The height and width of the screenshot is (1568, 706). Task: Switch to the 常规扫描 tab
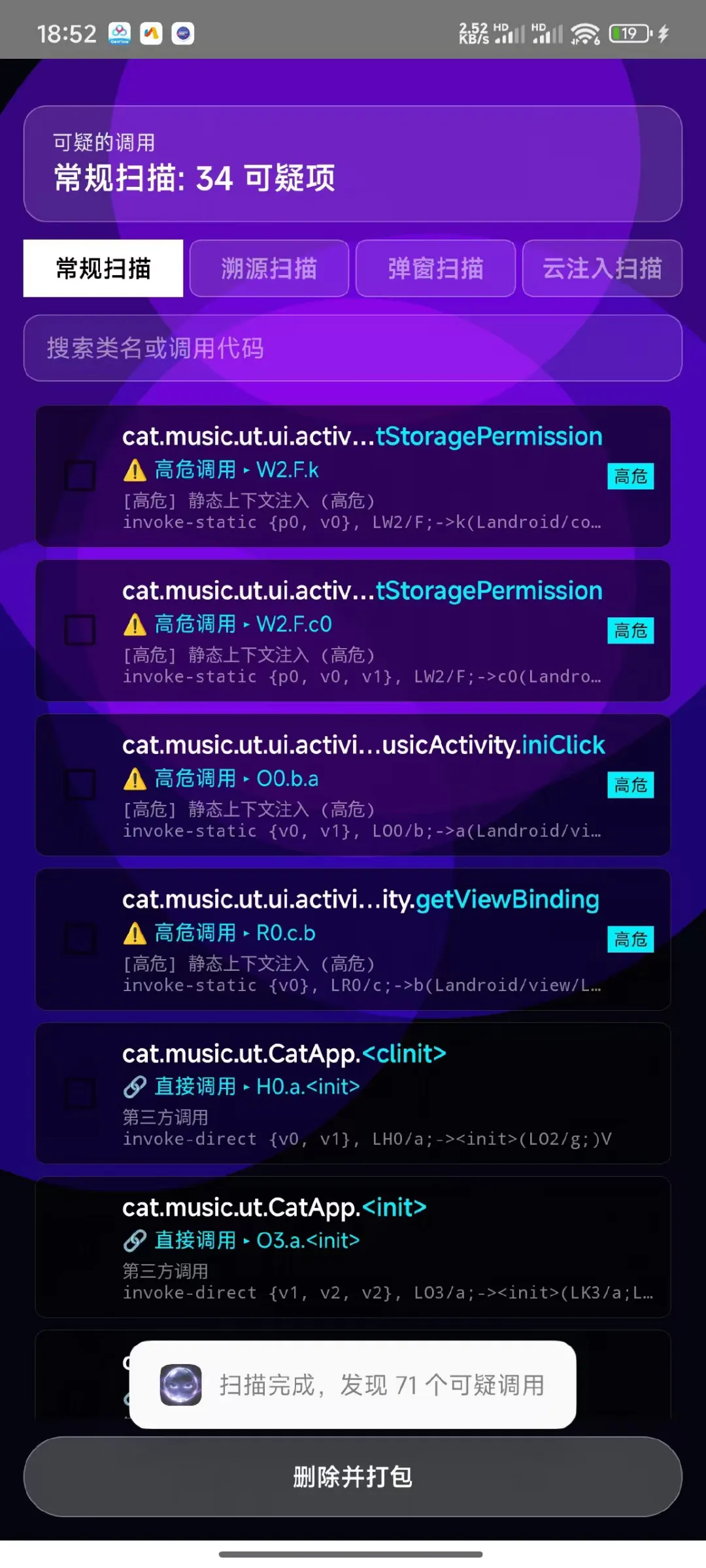point(103,269)
